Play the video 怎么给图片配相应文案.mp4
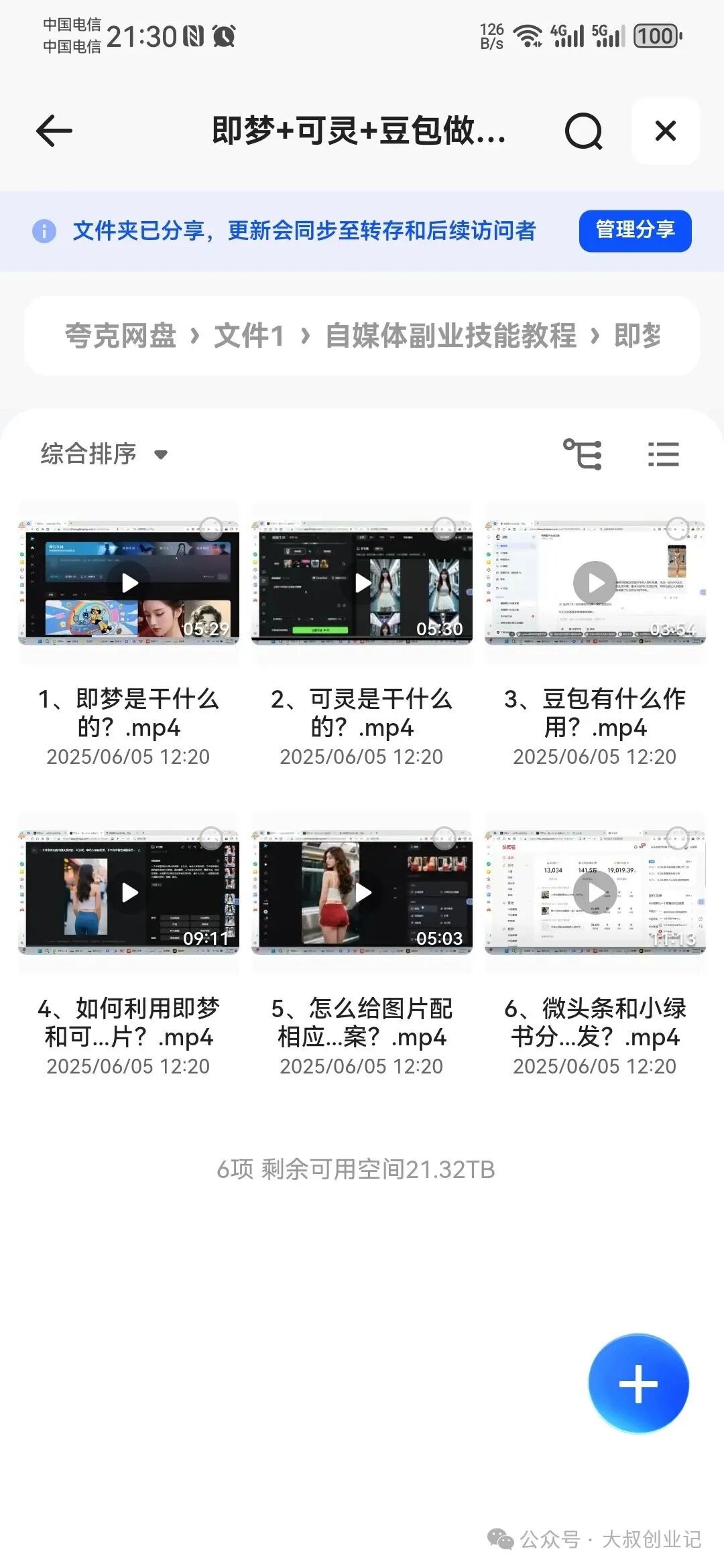This screenshot has height=1568, width=724. click(362, 891)
